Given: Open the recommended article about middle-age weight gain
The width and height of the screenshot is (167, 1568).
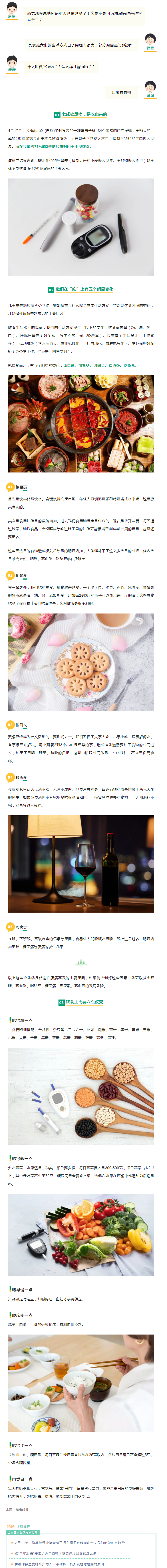Looking at the screenshot, I should (x=61, y=1553).
